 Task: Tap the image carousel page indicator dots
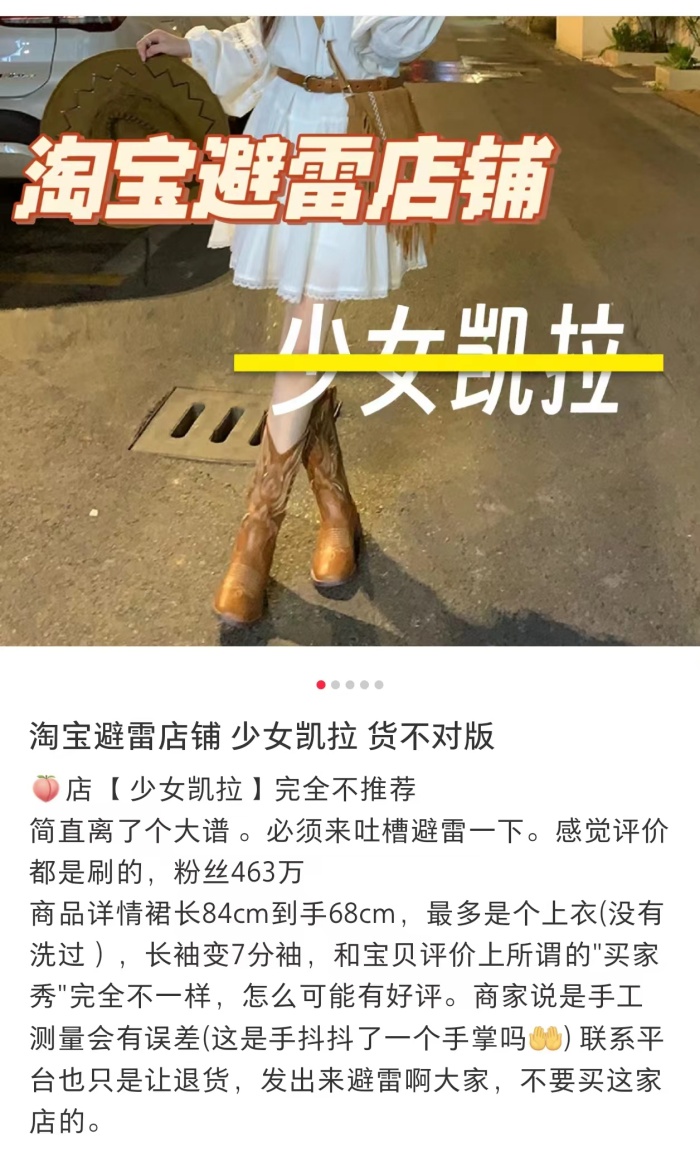click(x=350, y=685)
